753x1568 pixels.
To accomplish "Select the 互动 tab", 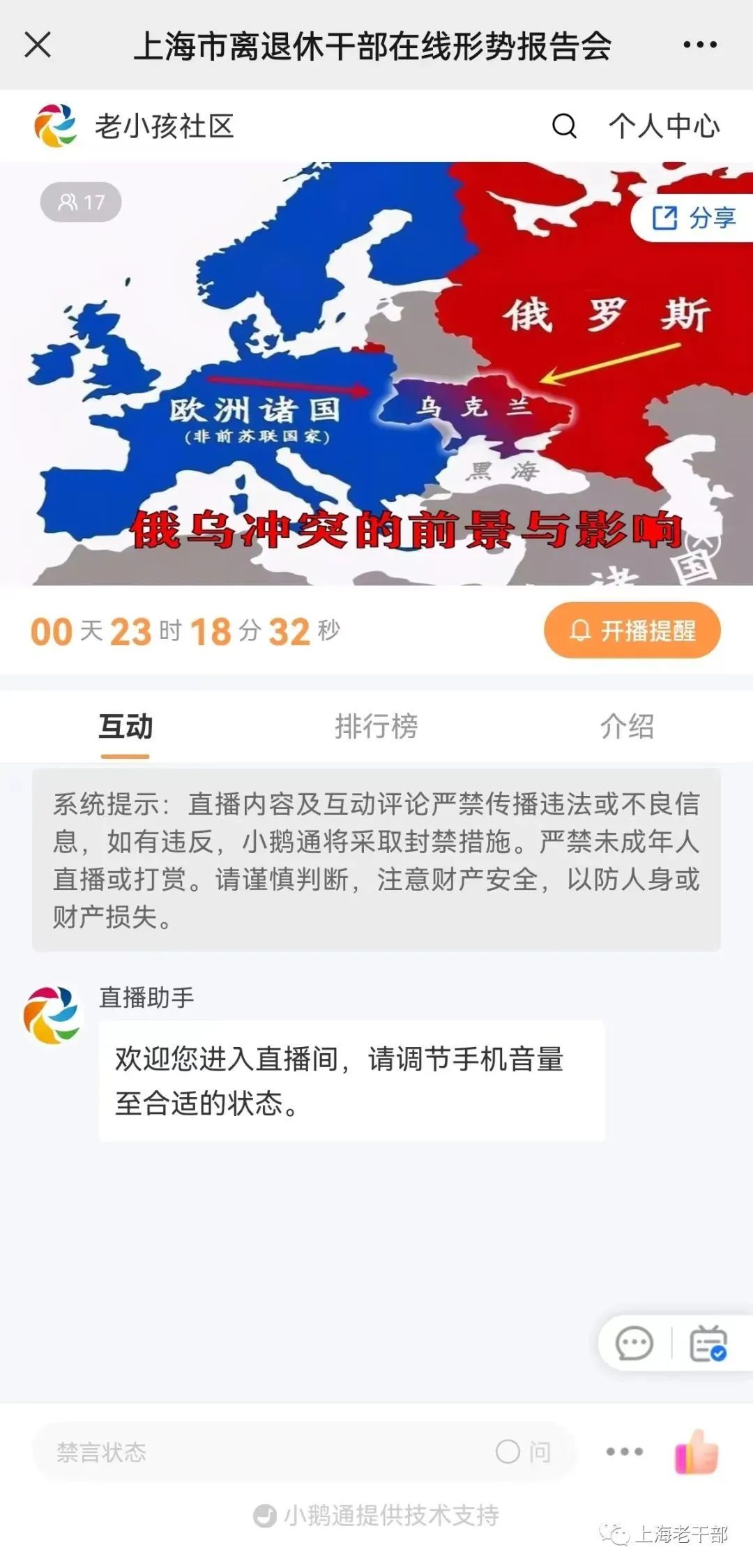I will (x=125, y=726).
